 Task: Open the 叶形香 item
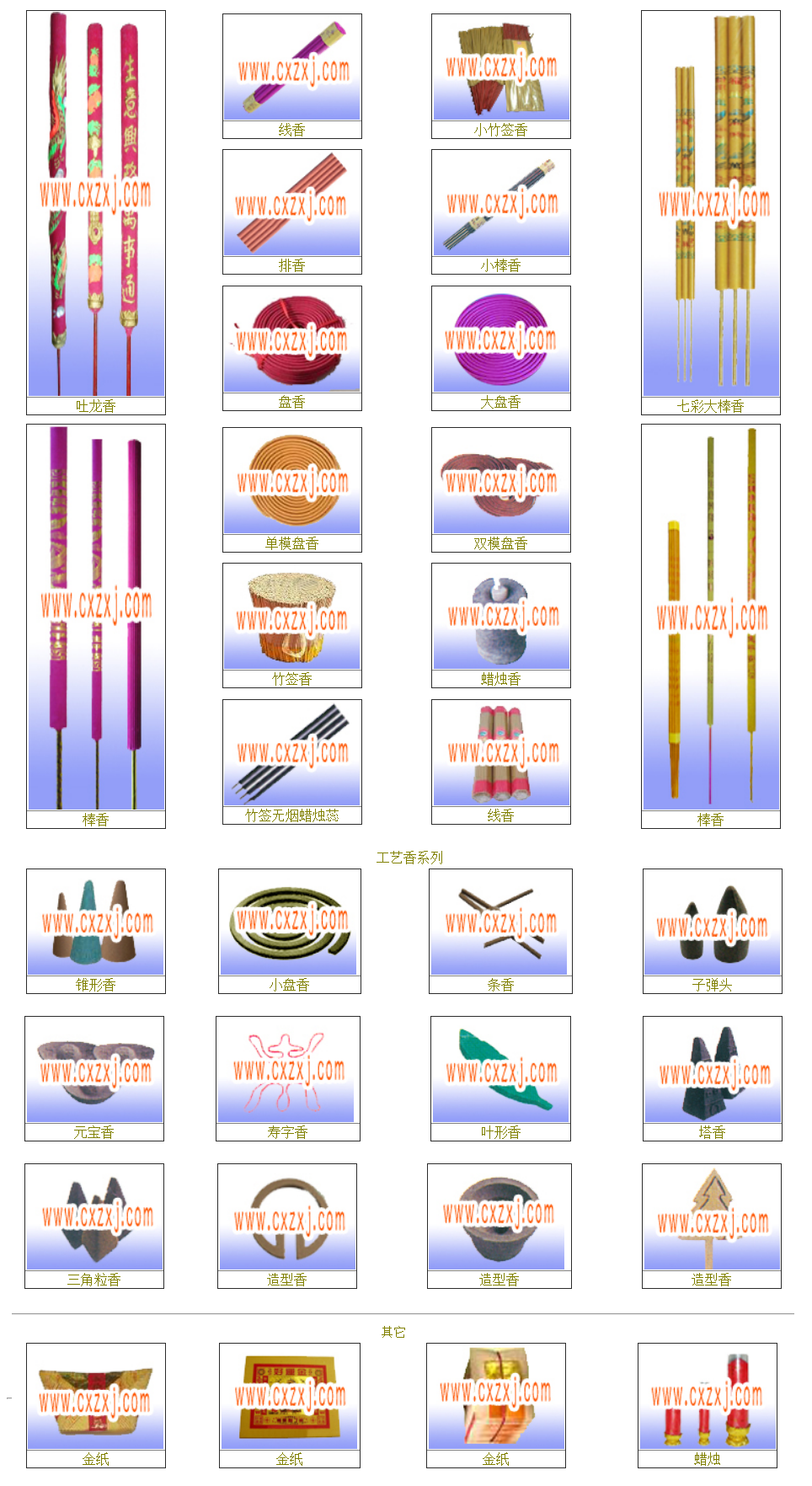[x=501, y=1070]
